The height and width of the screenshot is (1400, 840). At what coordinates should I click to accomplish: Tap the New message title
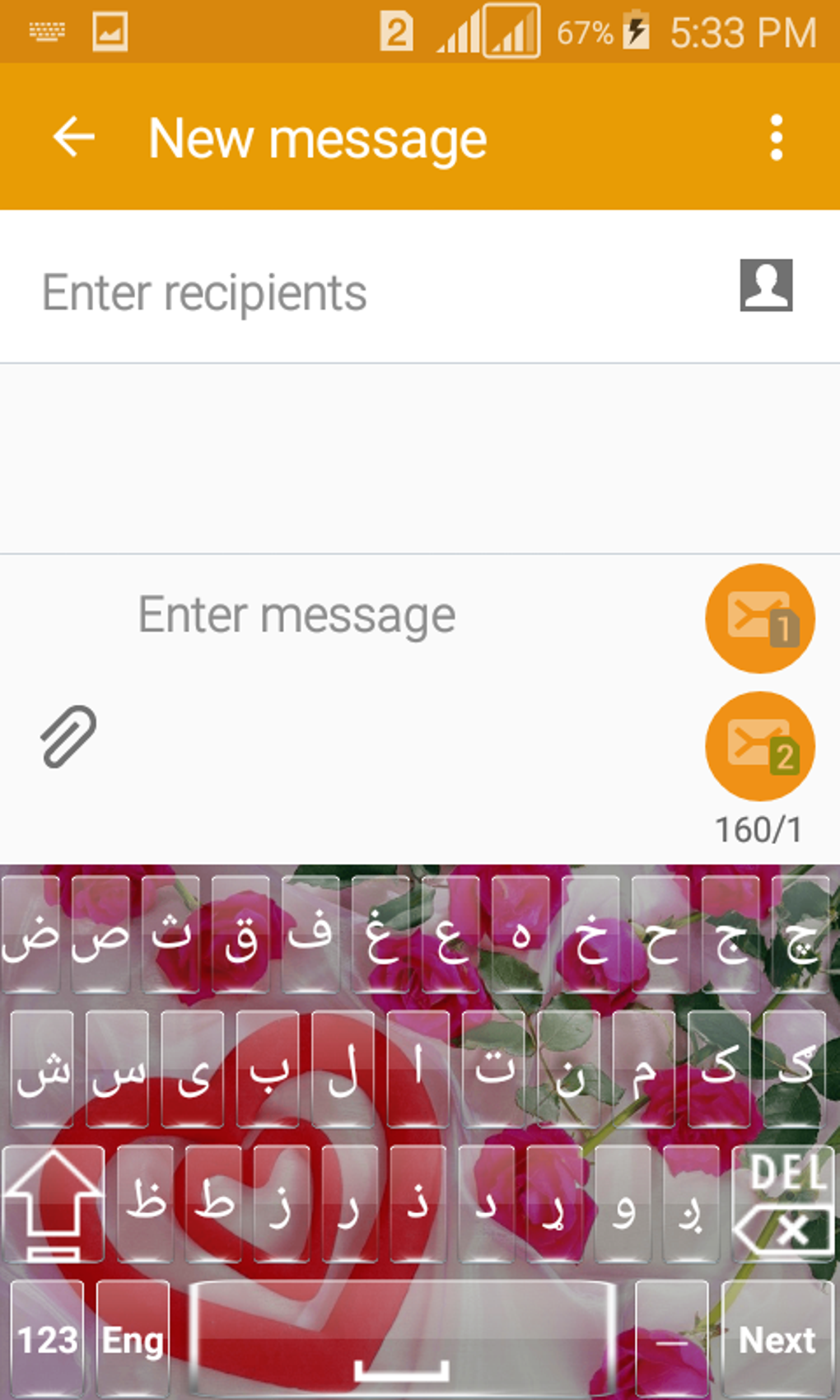[x=316, y=137]
